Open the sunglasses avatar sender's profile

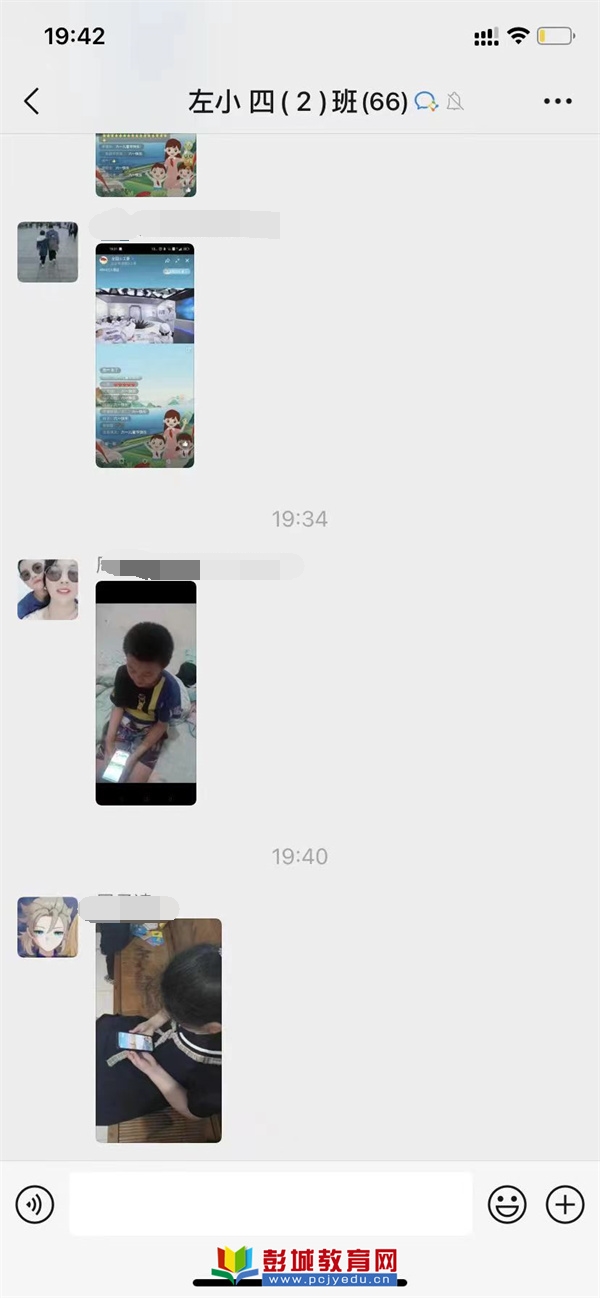pos(47,590)
